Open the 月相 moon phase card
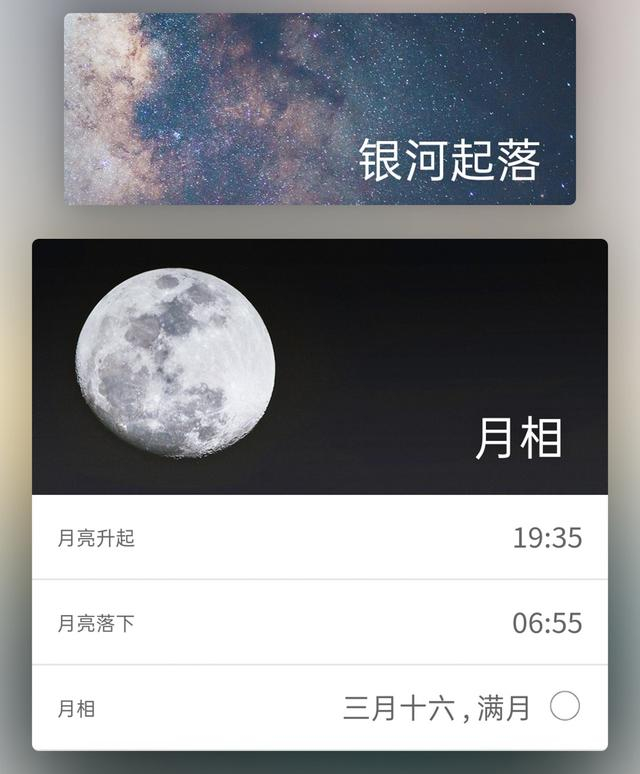This screenshot has height=774, width=640. pyautogui.click(x=320, y=366)
